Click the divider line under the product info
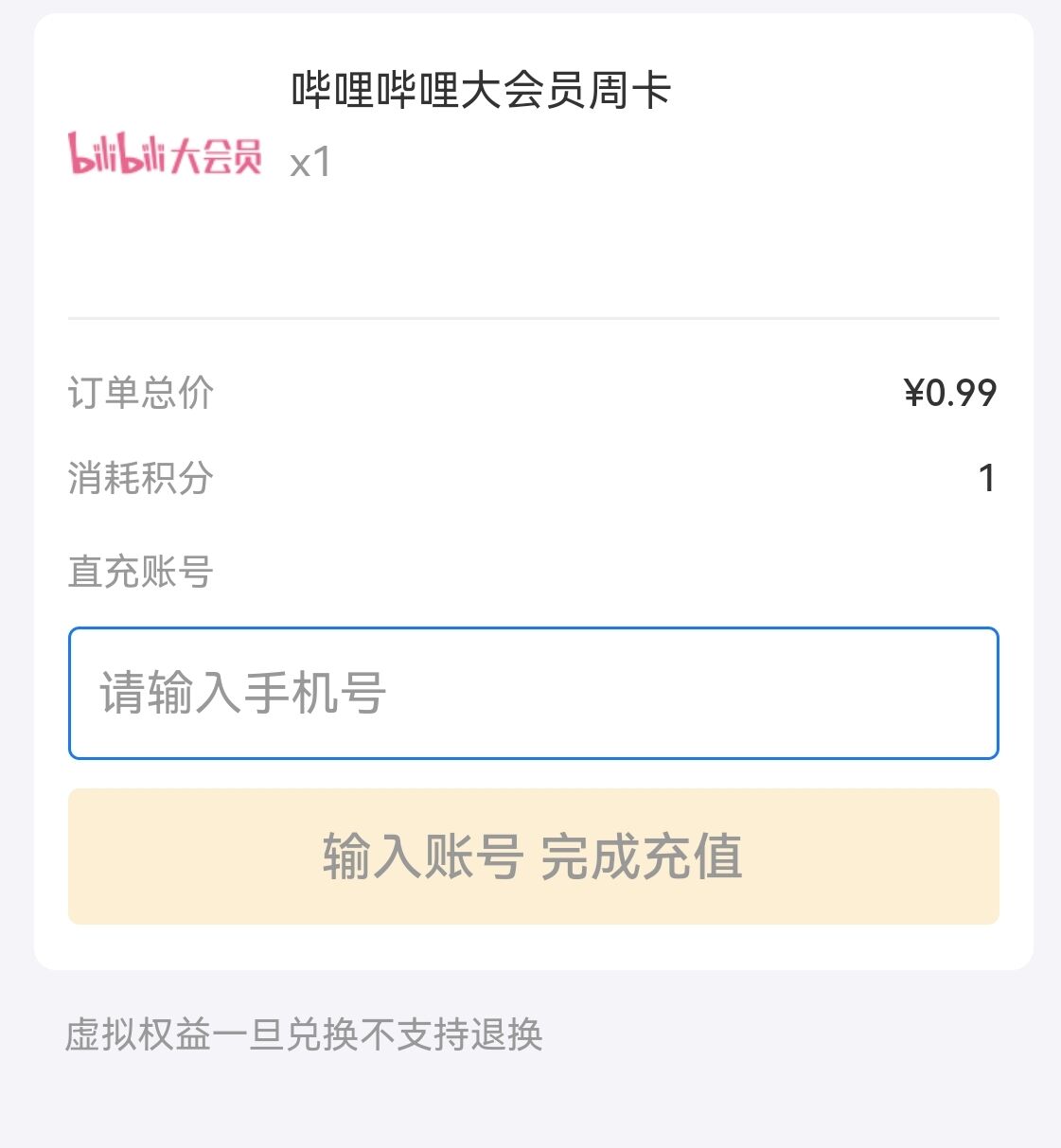Image resolution: width=1061 pixels, height=1148 pixels. 533,317
